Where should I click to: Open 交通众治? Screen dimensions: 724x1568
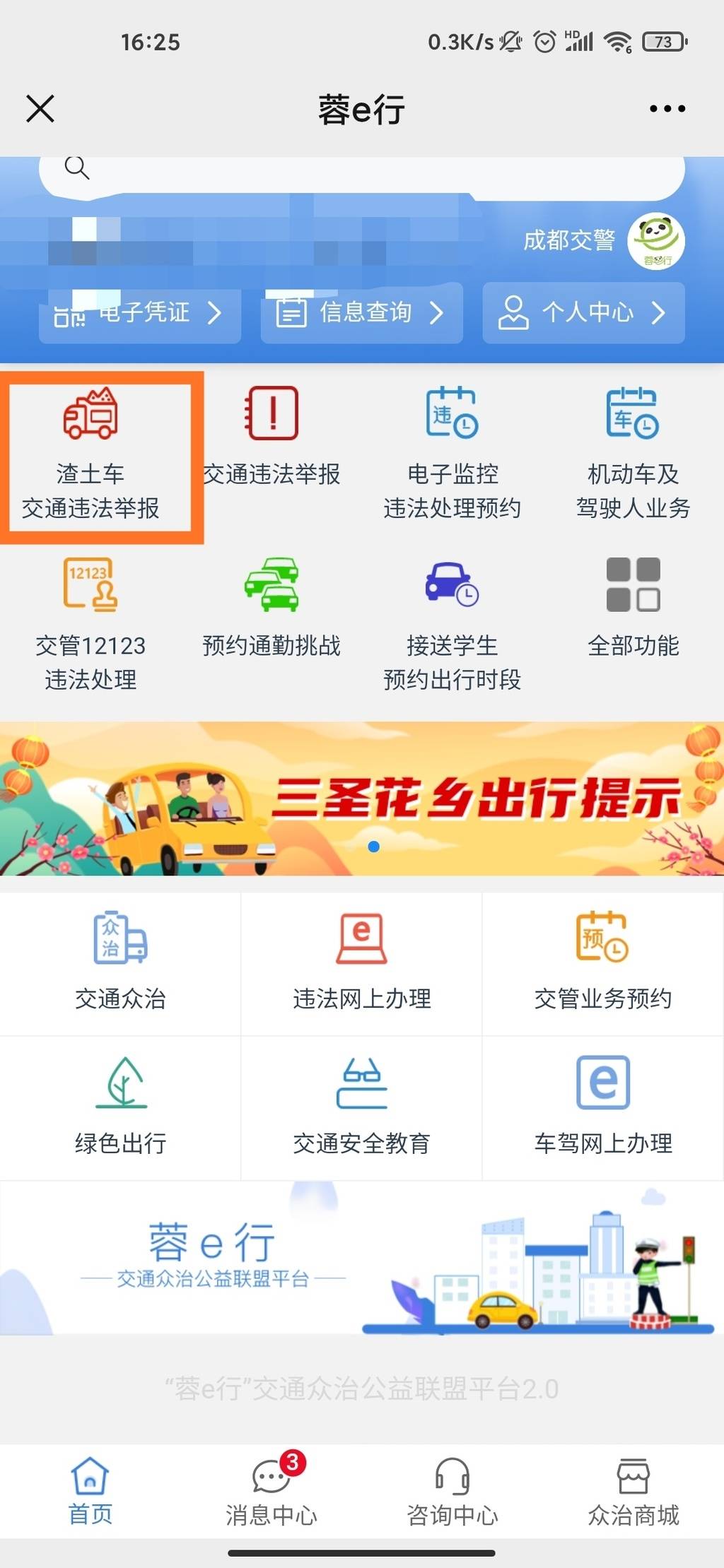(x=120, y=961)
